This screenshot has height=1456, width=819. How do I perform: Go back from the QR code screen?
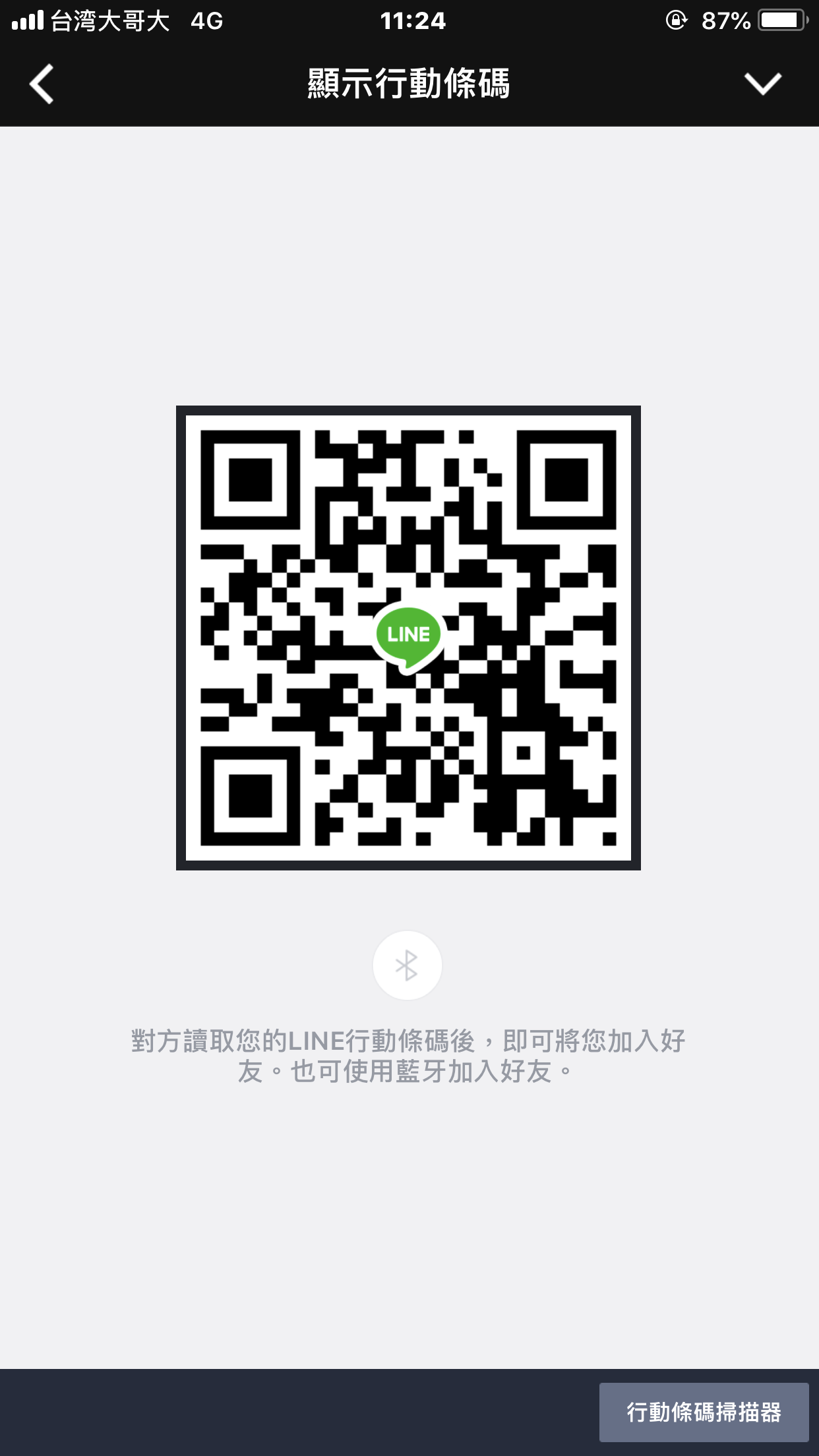pos(42,84)
